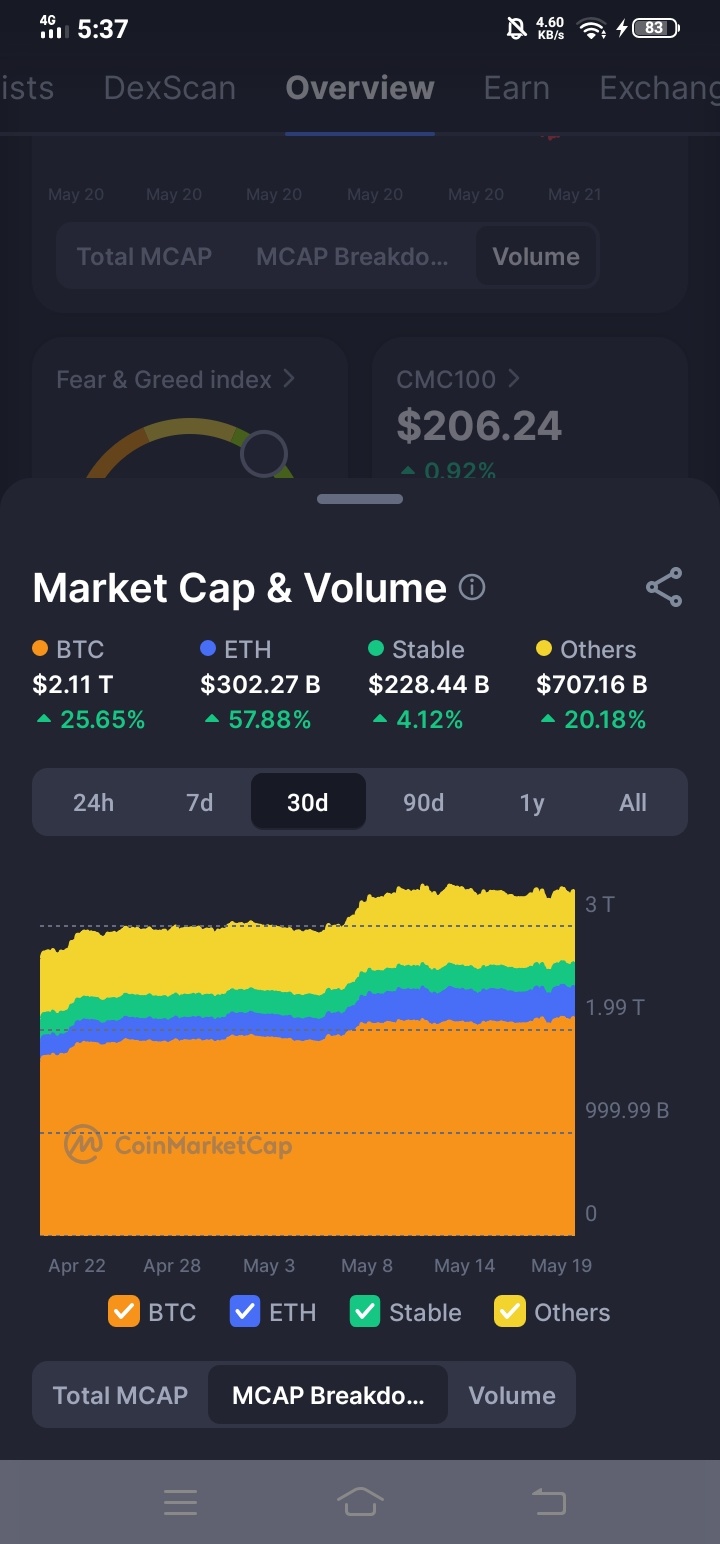Uncheck the Others series checkbox

click(510, 1311)
